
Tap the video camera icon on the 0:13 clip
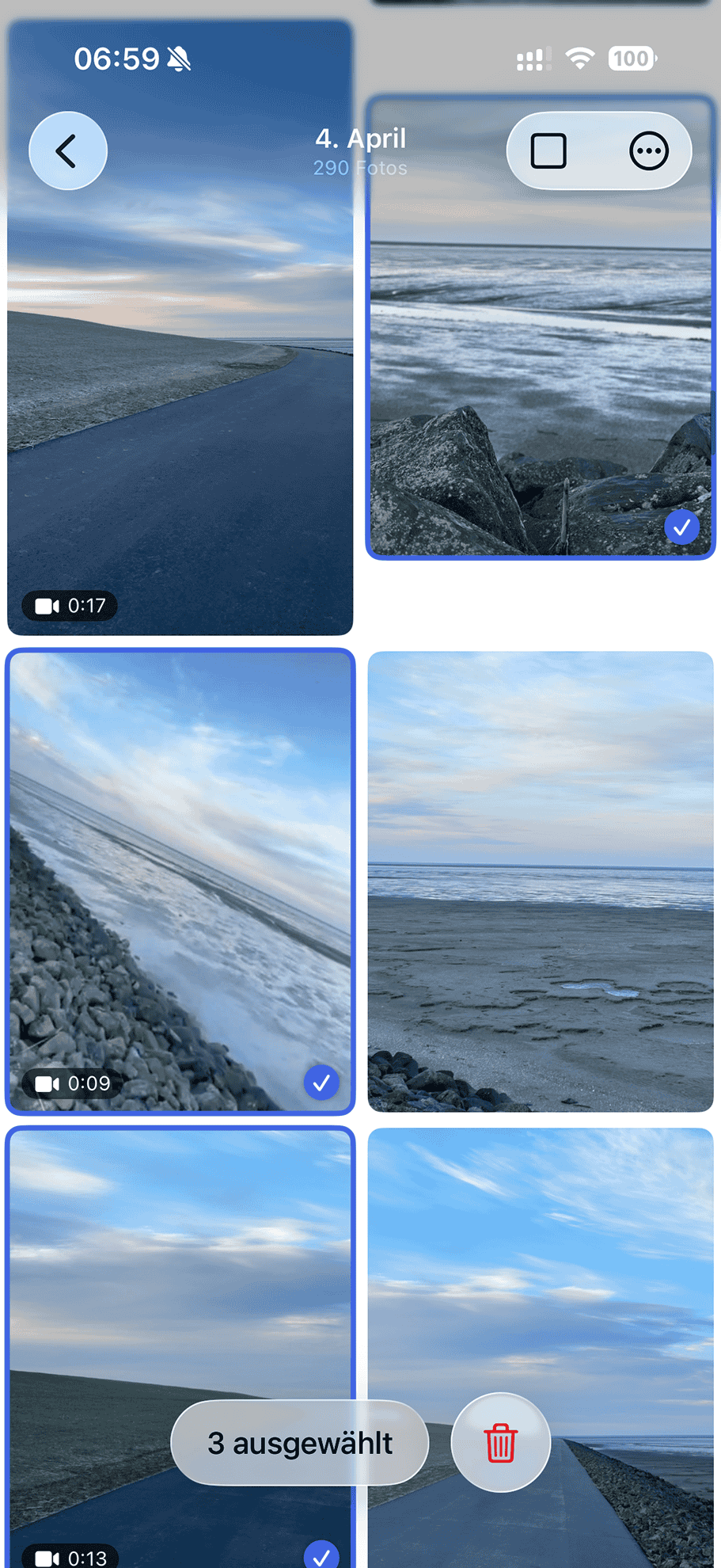tap(49, 1556)
